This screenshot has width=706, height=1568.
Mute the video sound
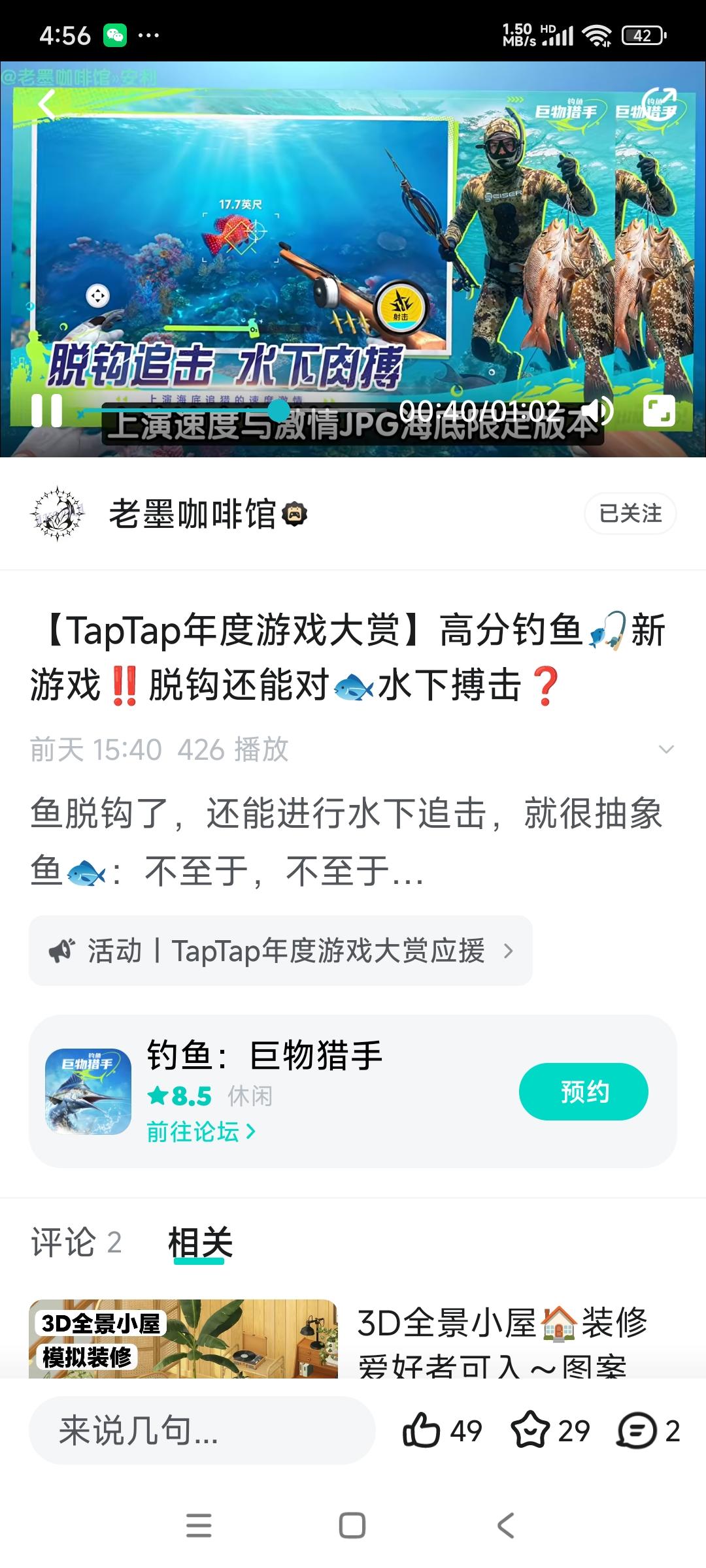(596, 411)
